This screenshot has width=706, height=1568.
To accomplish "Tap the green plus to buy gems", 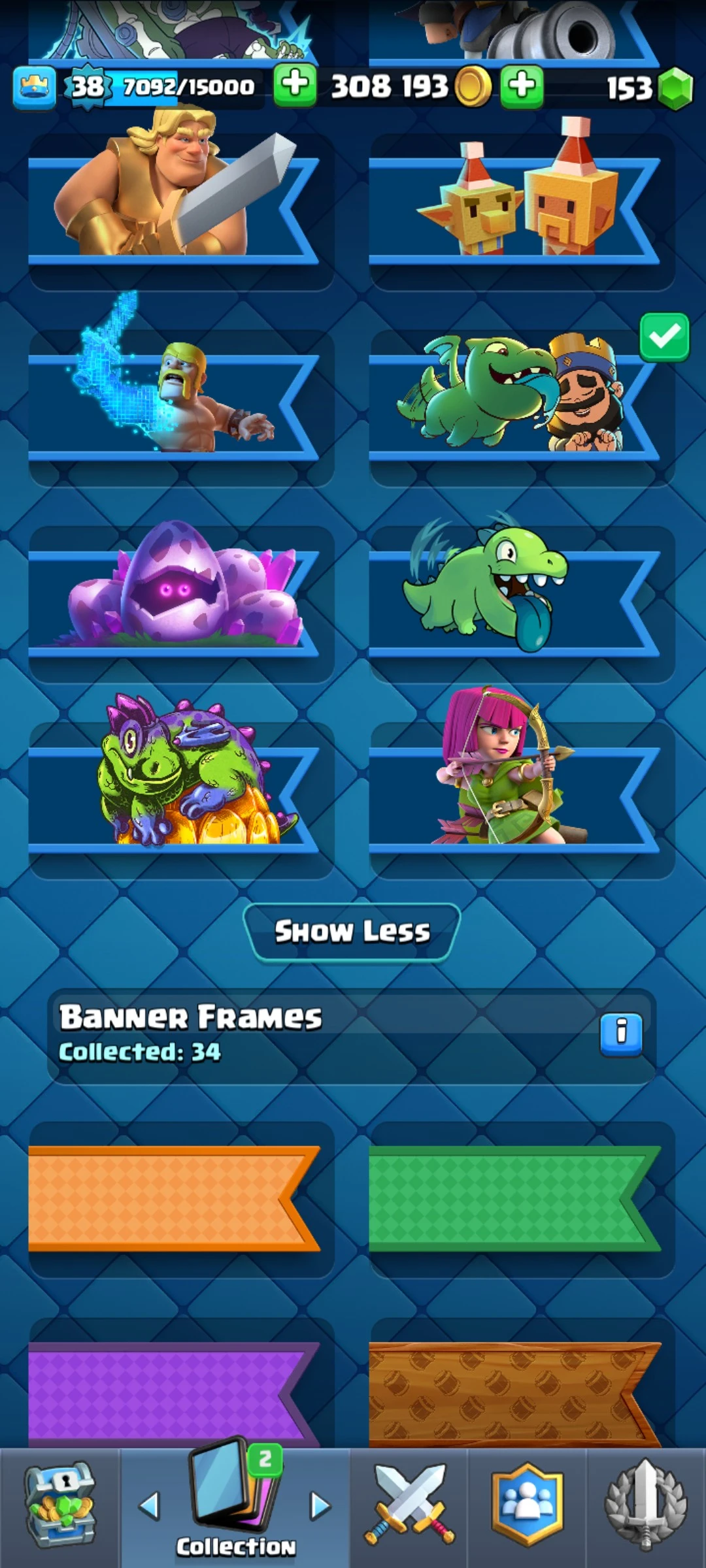I will pos(522,86).
